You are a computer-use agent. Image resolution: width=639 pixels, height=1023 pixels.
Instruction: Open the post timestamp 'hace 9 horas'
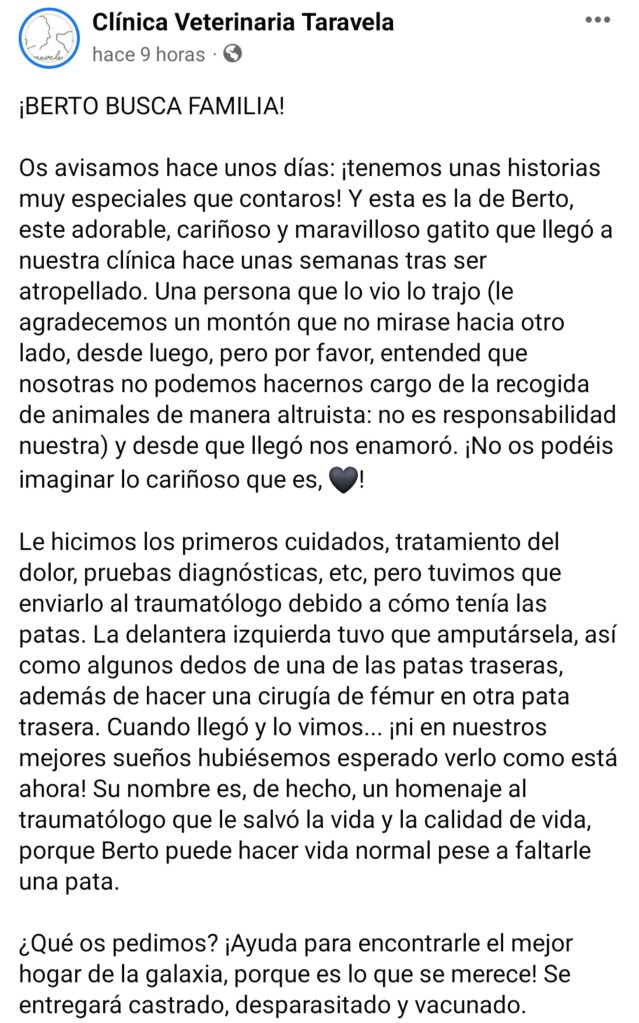click(148, 55)
